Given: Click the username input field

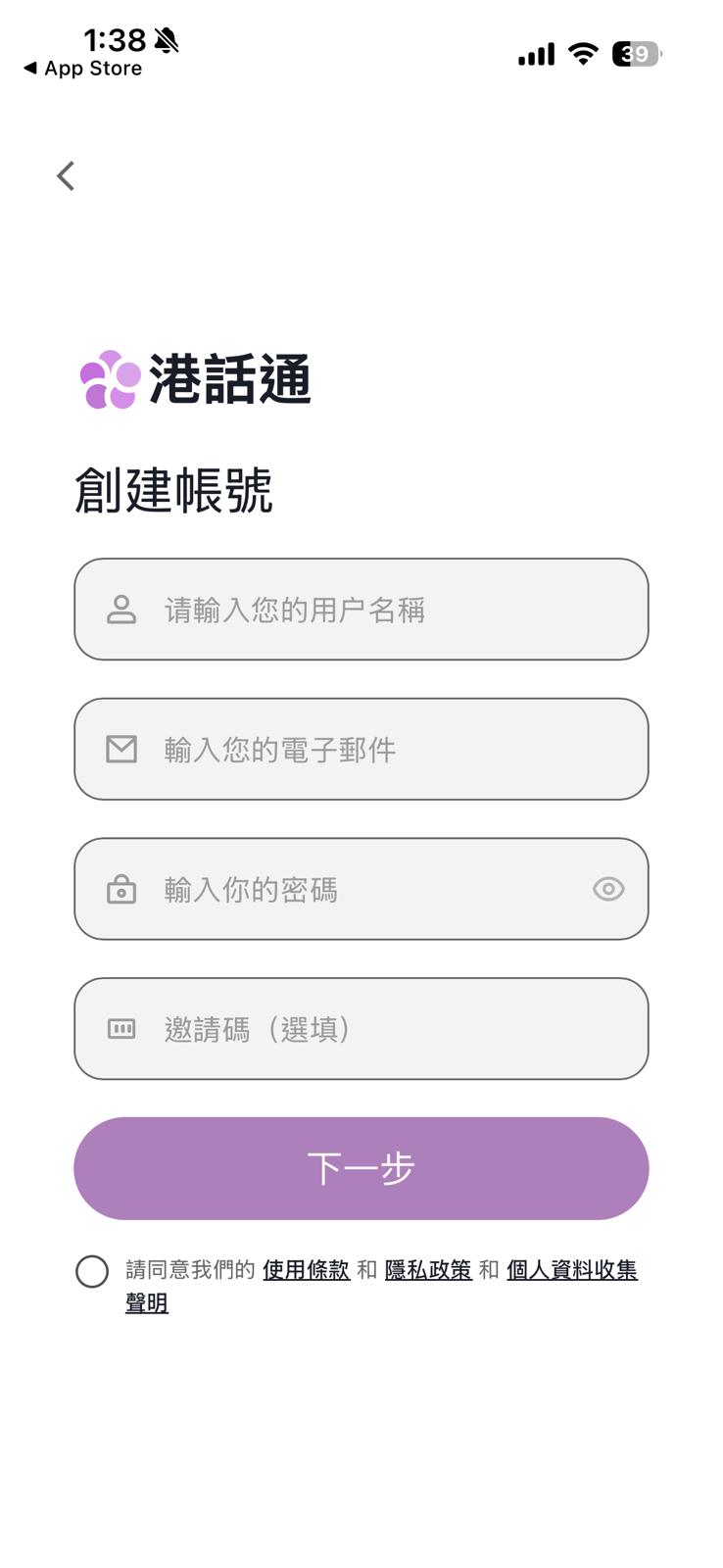Looking at the screenshot, I should 361,610.
